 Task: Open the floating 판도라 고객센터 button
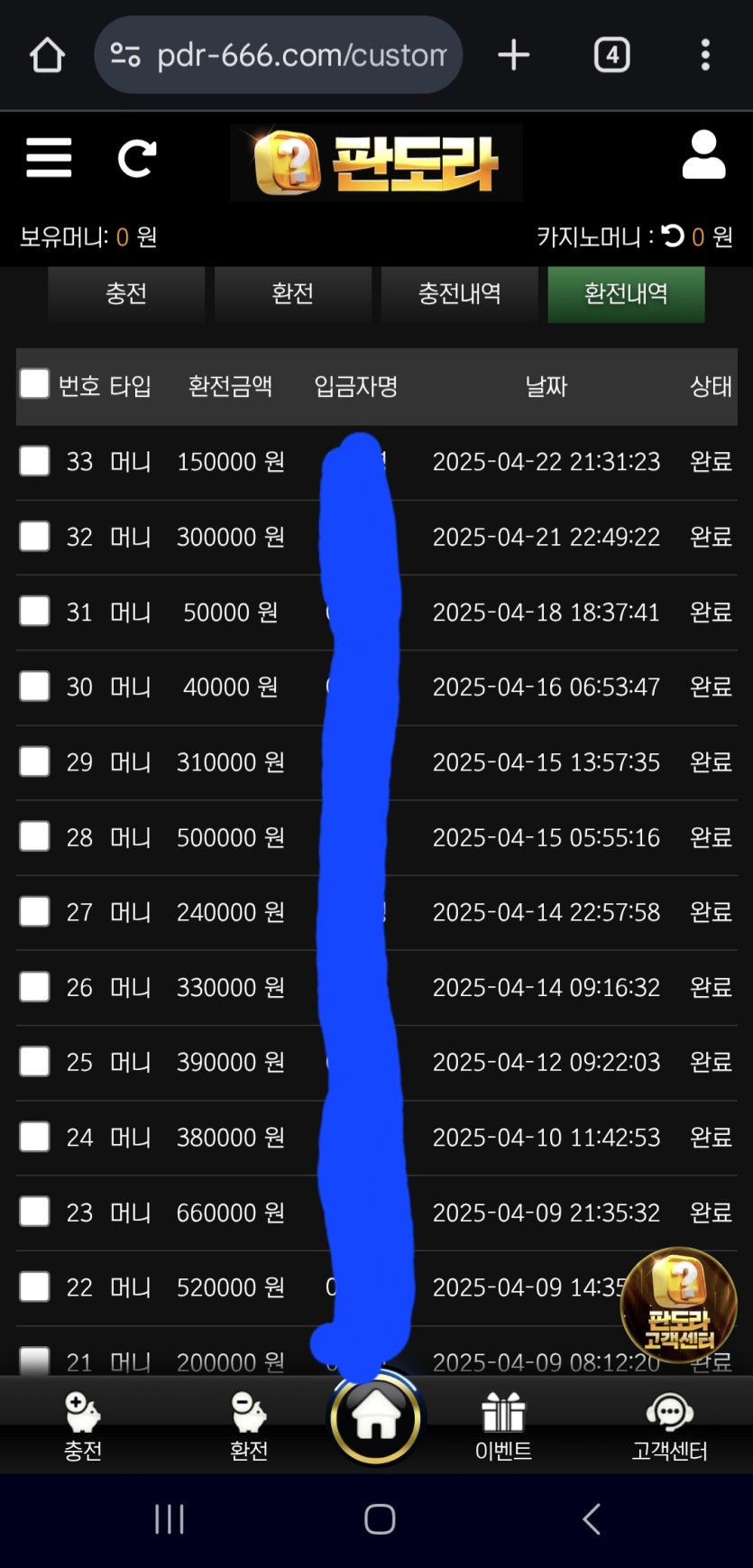[x=679, y=1305]
